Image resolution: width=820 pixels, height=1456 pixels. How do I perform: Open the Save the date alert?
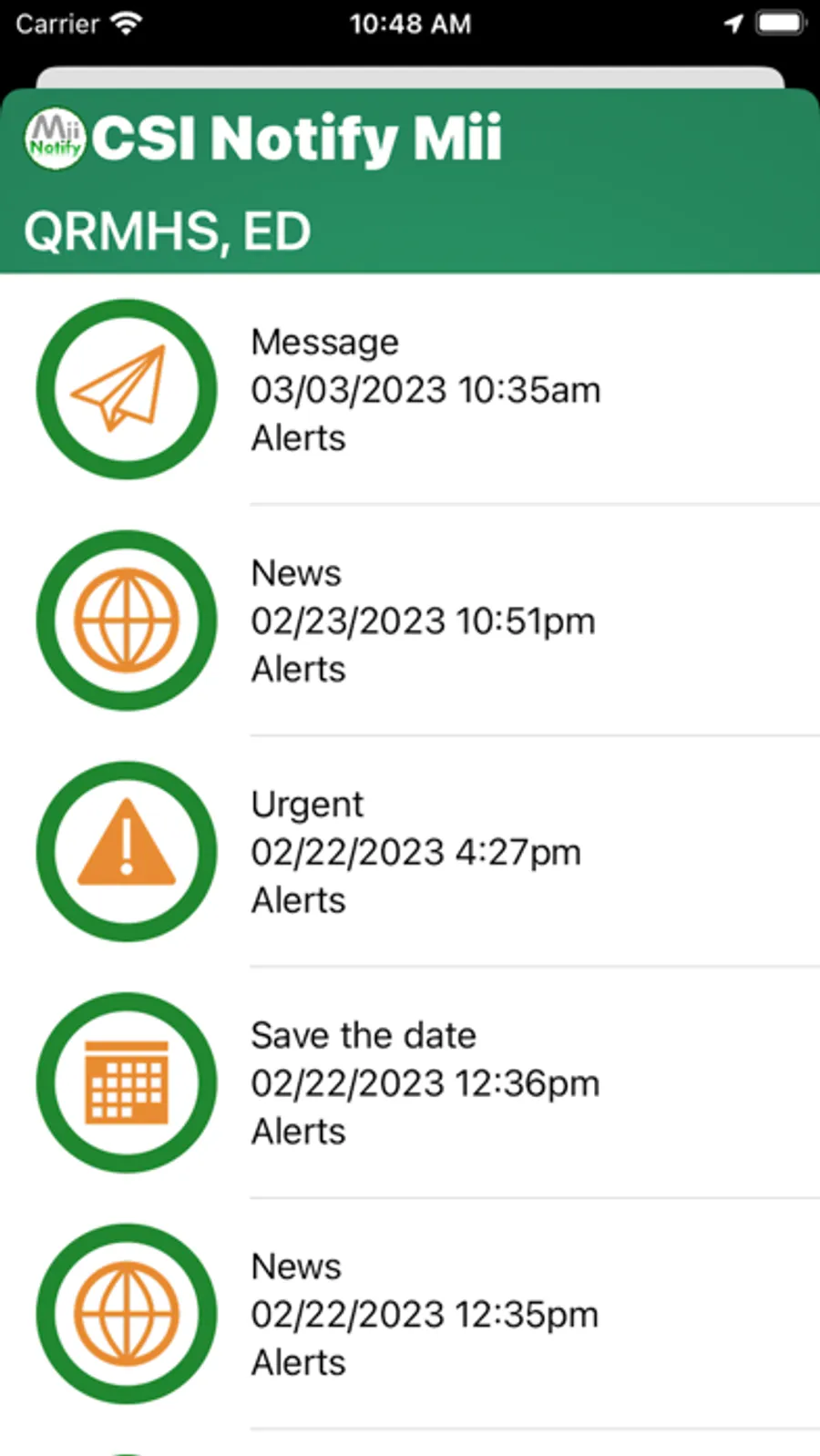click(x=425, y=1083)
